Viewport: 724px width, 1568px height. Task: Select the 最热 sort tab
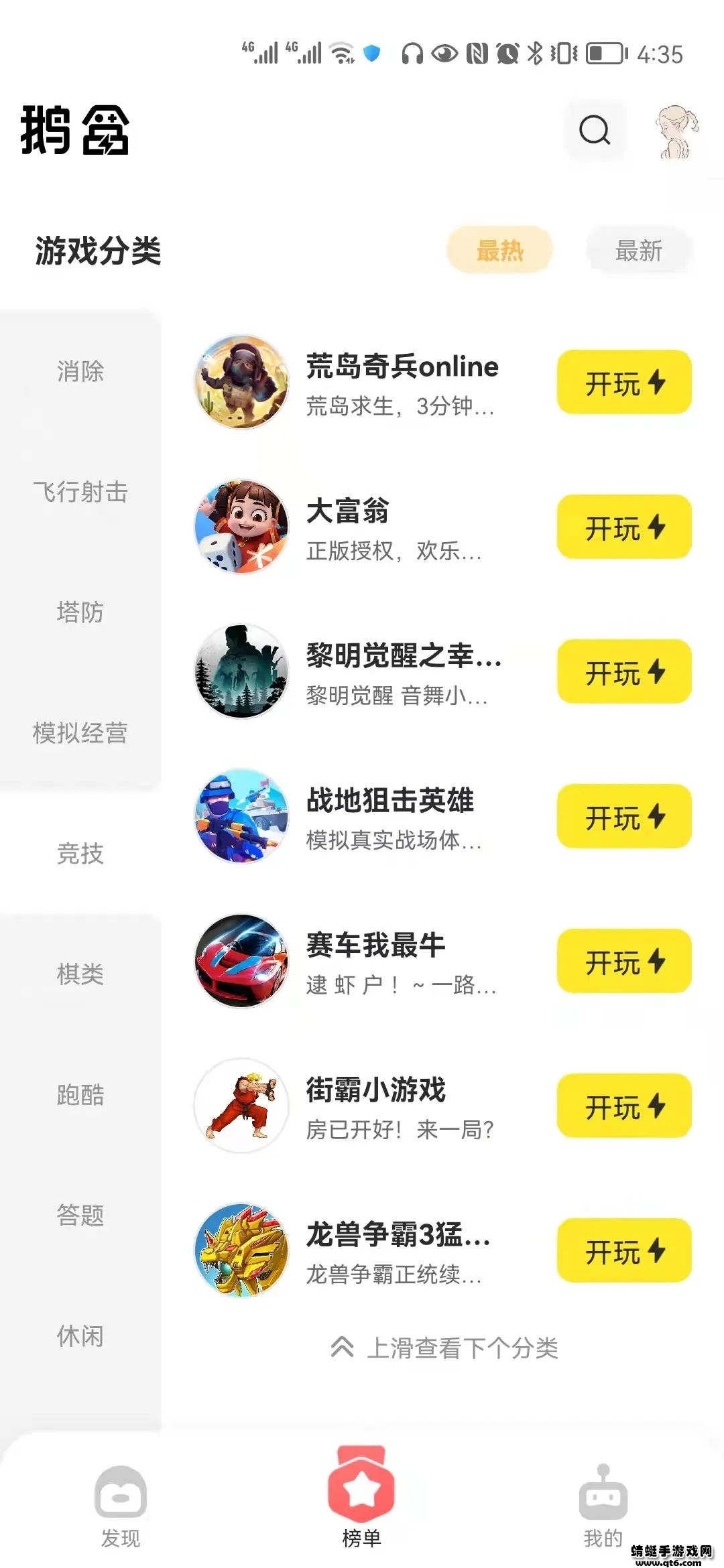(x=499, y=251)
